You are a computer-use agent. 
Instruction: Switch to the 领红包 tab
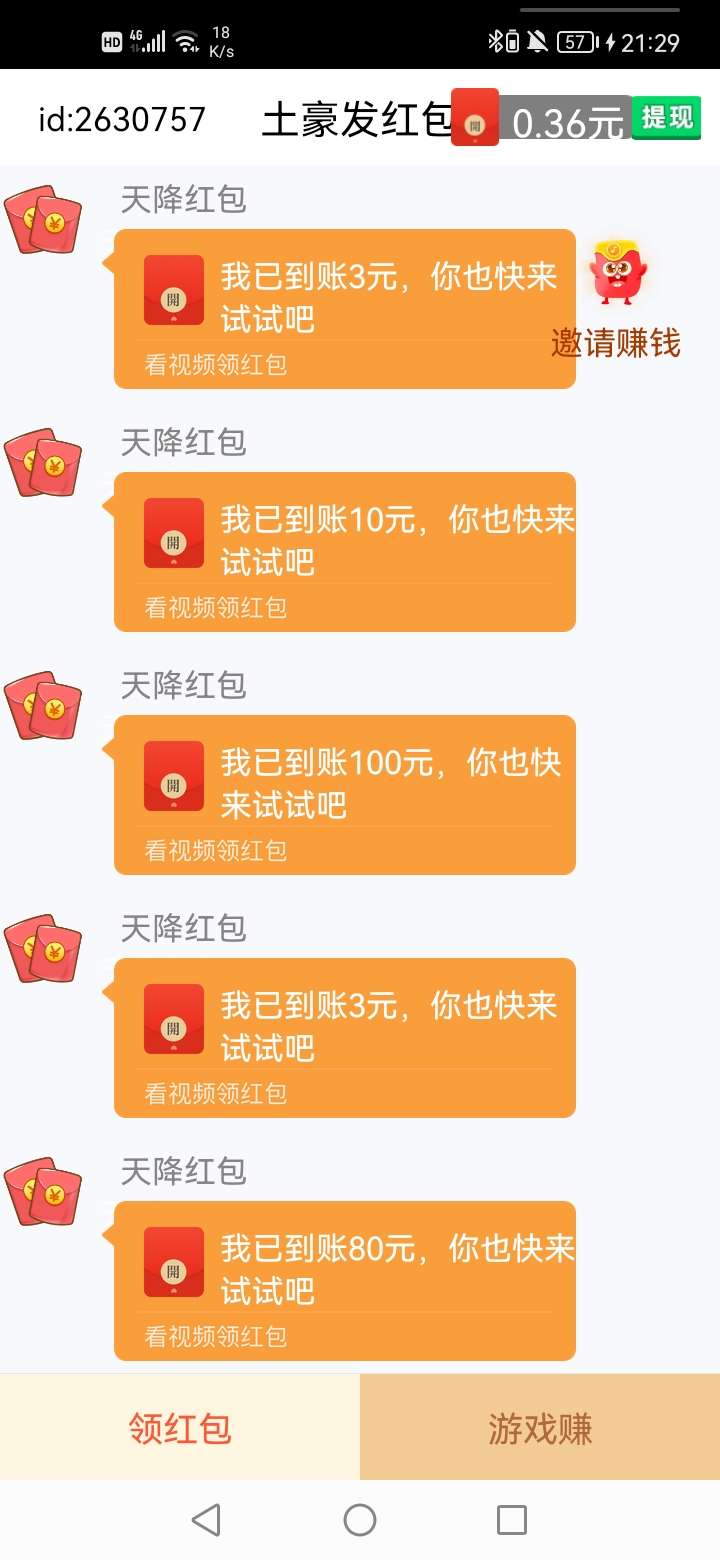pyautogui.click(x=180, y=1428)
